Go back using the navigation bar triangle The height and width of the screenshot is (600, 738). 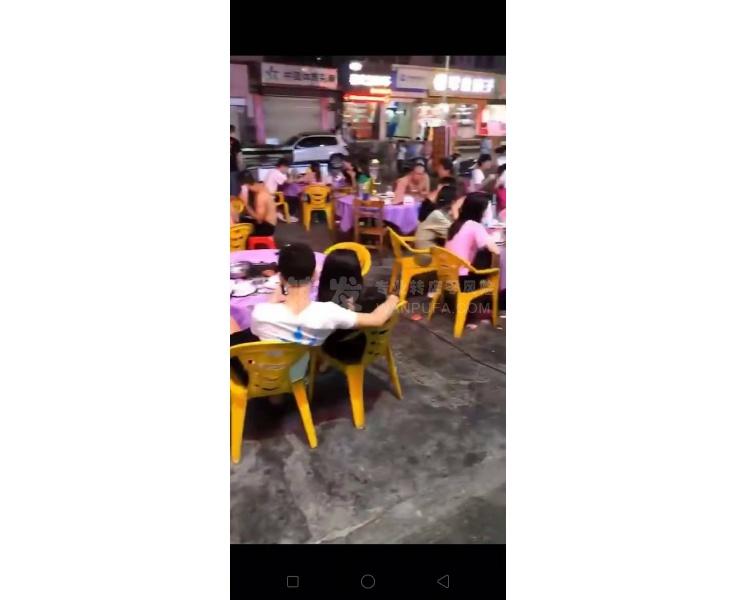(443, 581)
